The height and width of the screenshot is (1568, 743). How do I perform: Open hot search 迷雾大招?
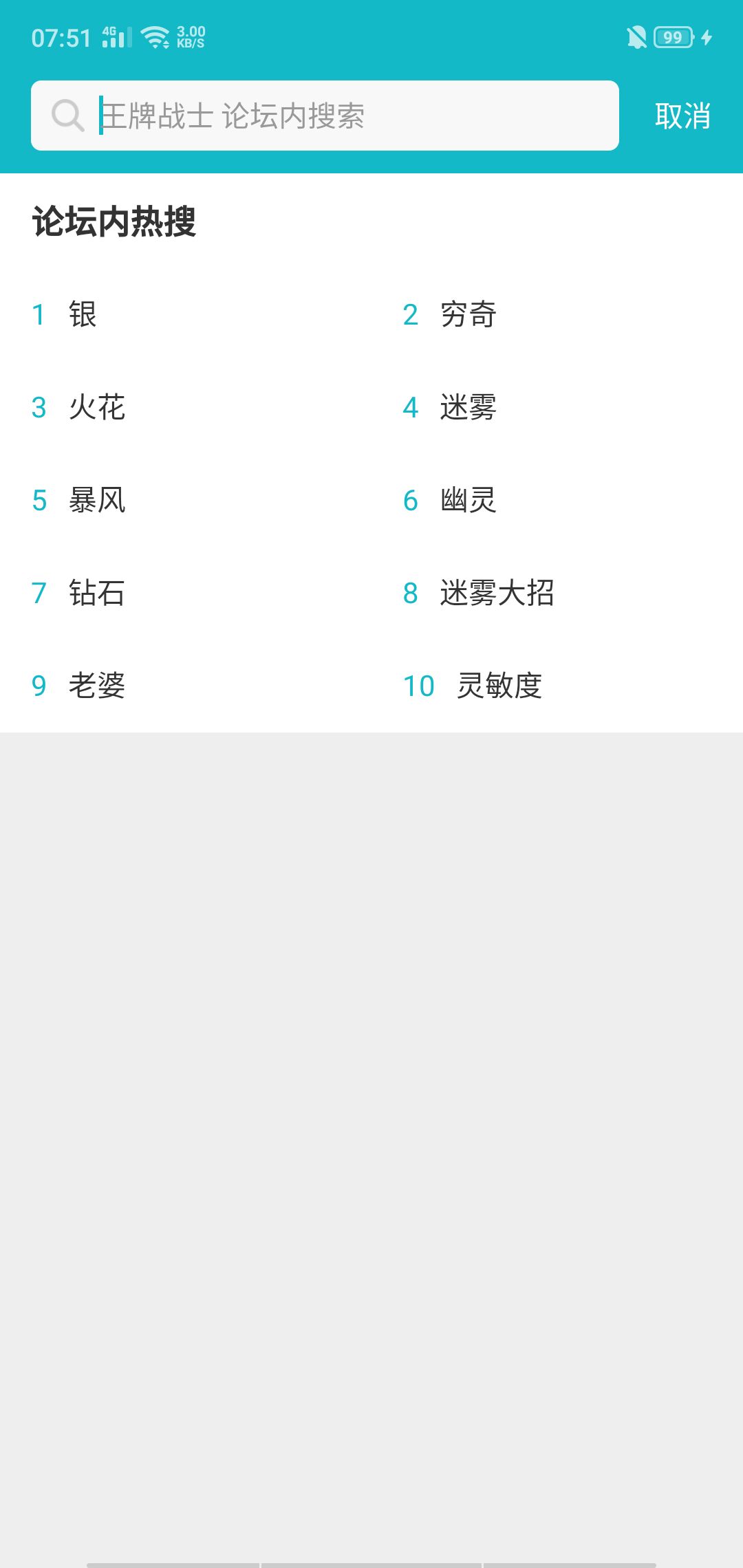coord(497,594)
